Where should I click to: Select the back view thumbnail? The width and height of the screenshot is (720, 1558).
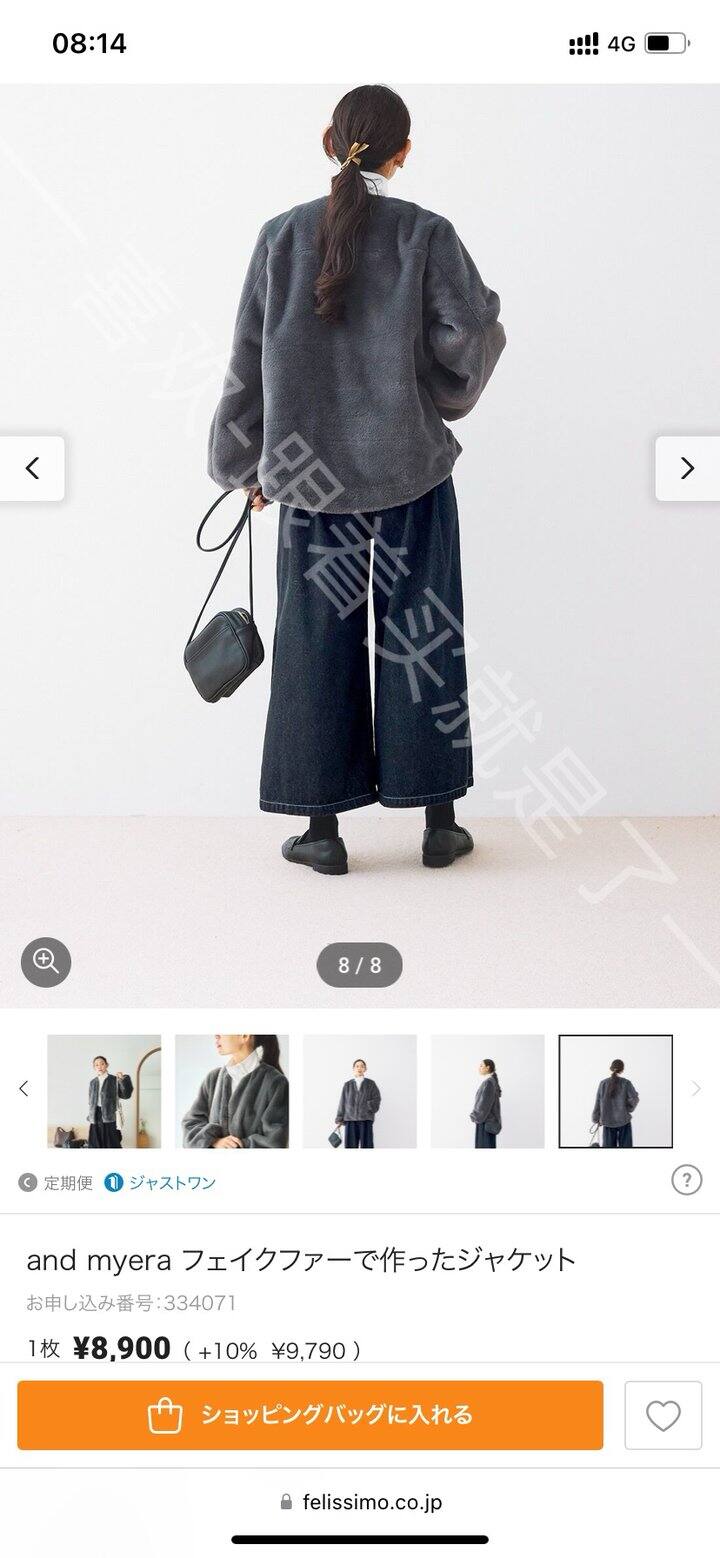coord(615,1091)
